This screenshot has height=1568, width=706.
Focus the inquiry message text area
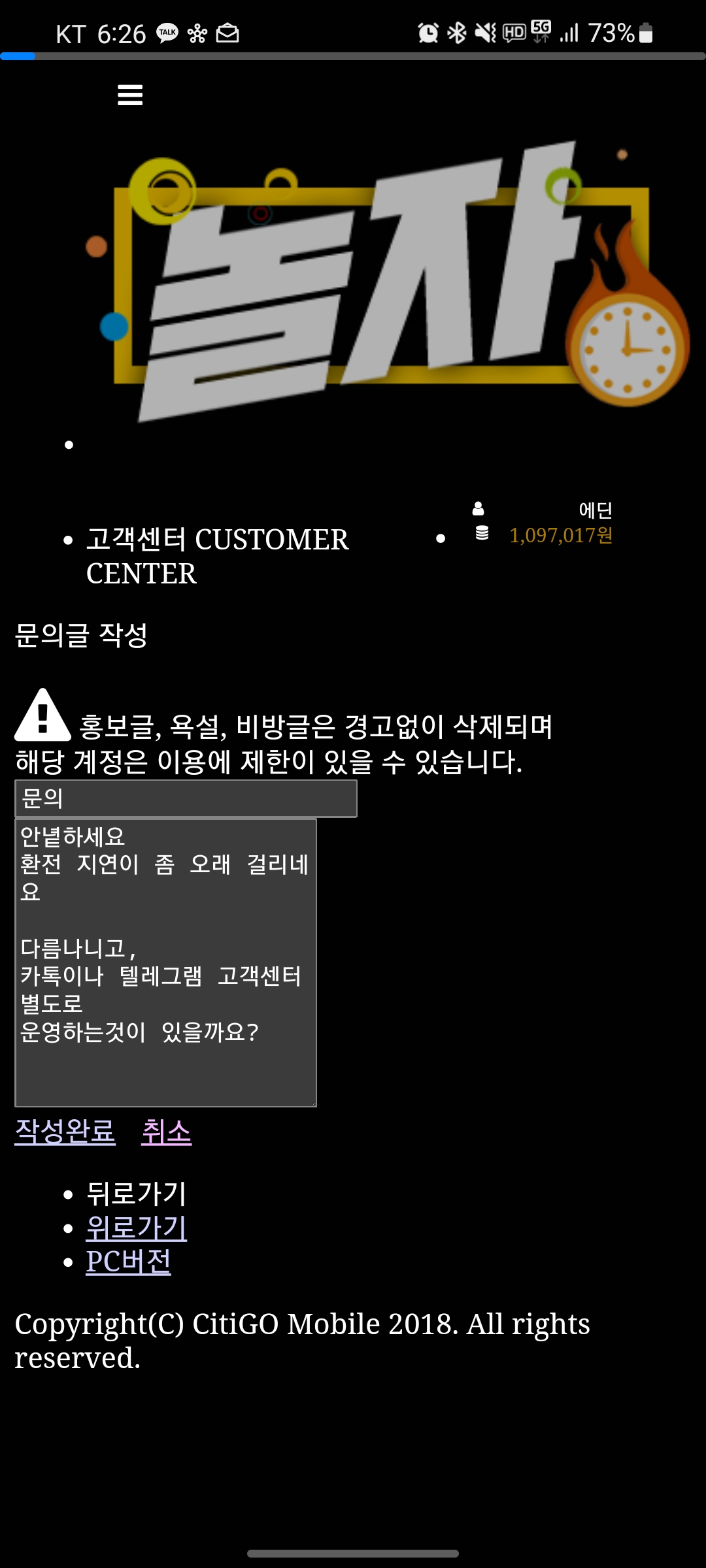pyautogui.click(x=165, y=962)
